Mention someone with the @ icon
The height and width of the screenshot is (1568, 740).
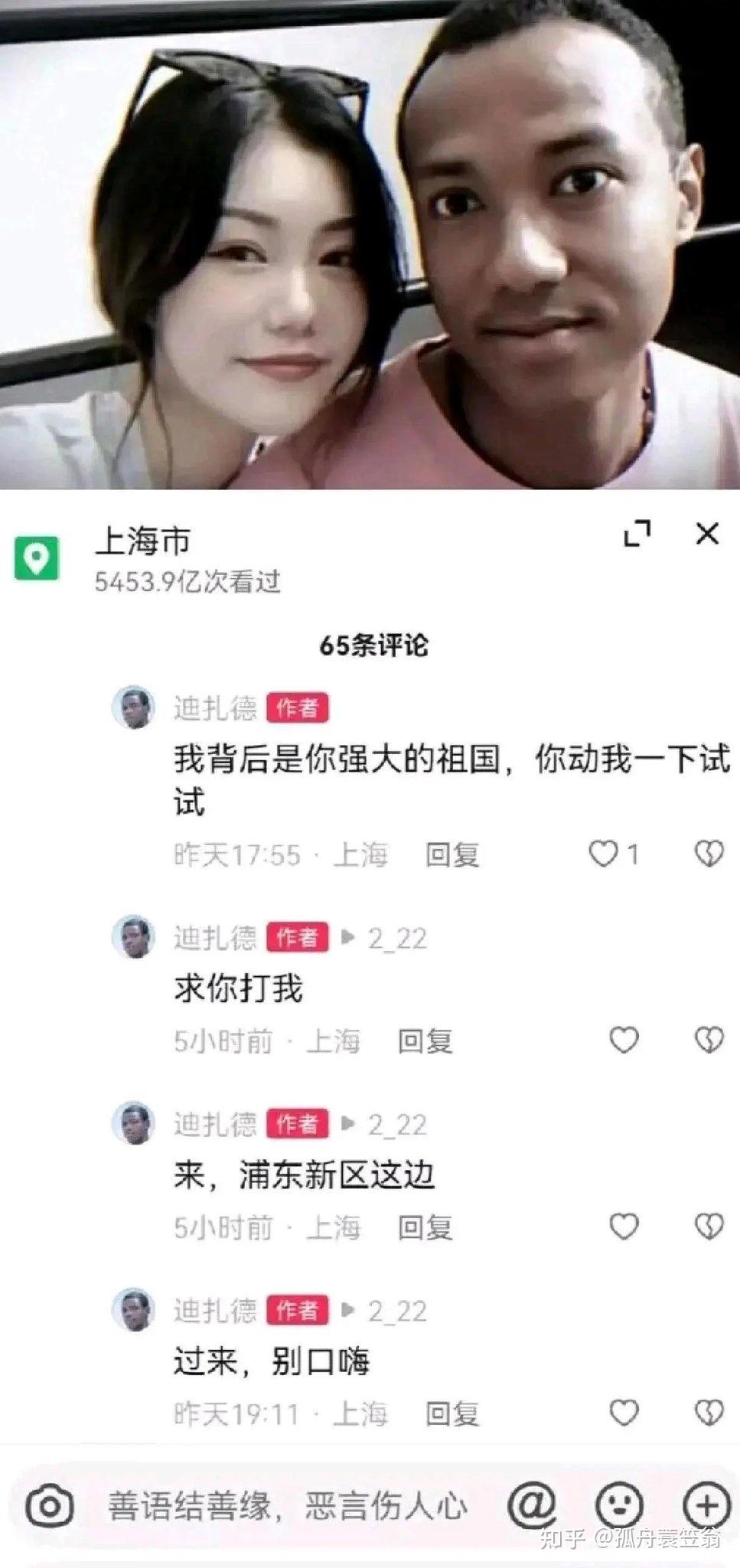(532, 1505)
